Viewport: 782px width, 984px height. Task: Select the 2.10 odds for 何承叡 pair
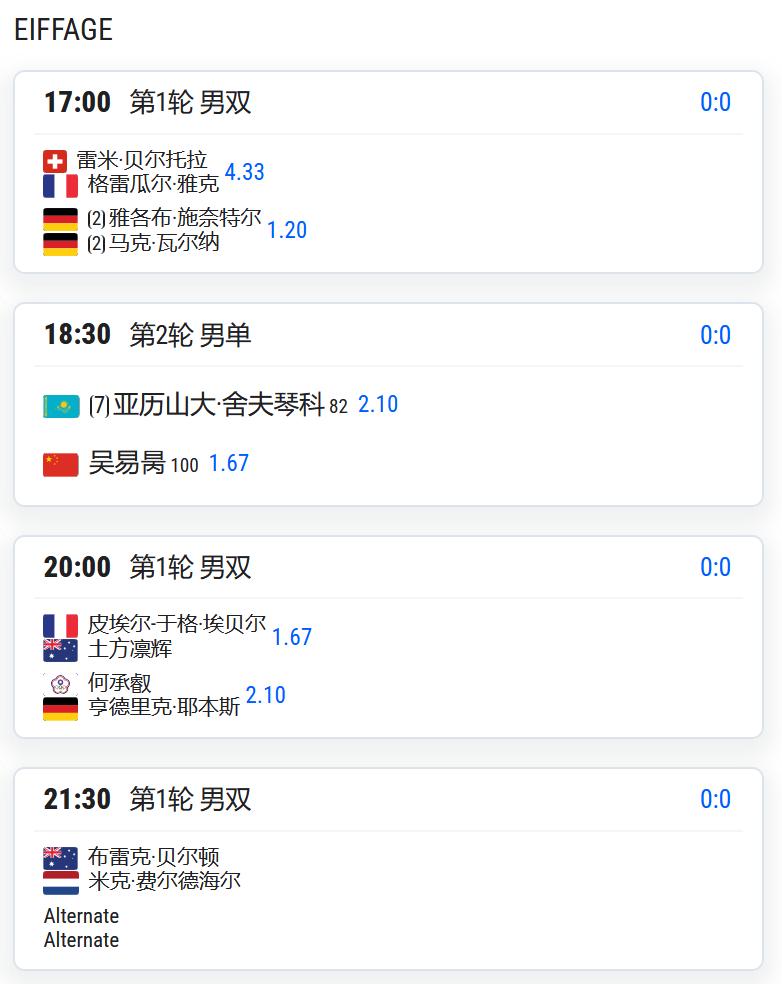click(x=266, y=695)
